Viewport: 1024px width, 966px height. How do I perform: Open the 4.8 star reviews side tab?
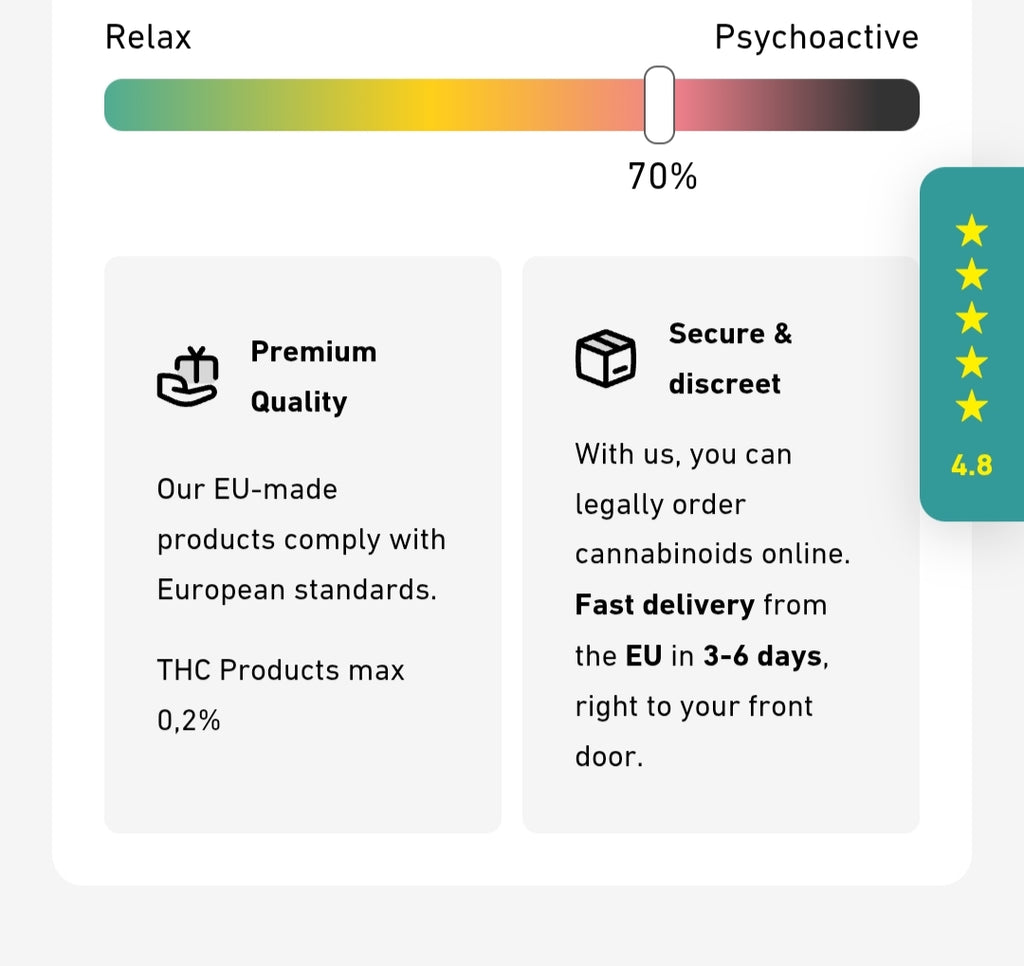pyautogui.click(x=971, y=344)
